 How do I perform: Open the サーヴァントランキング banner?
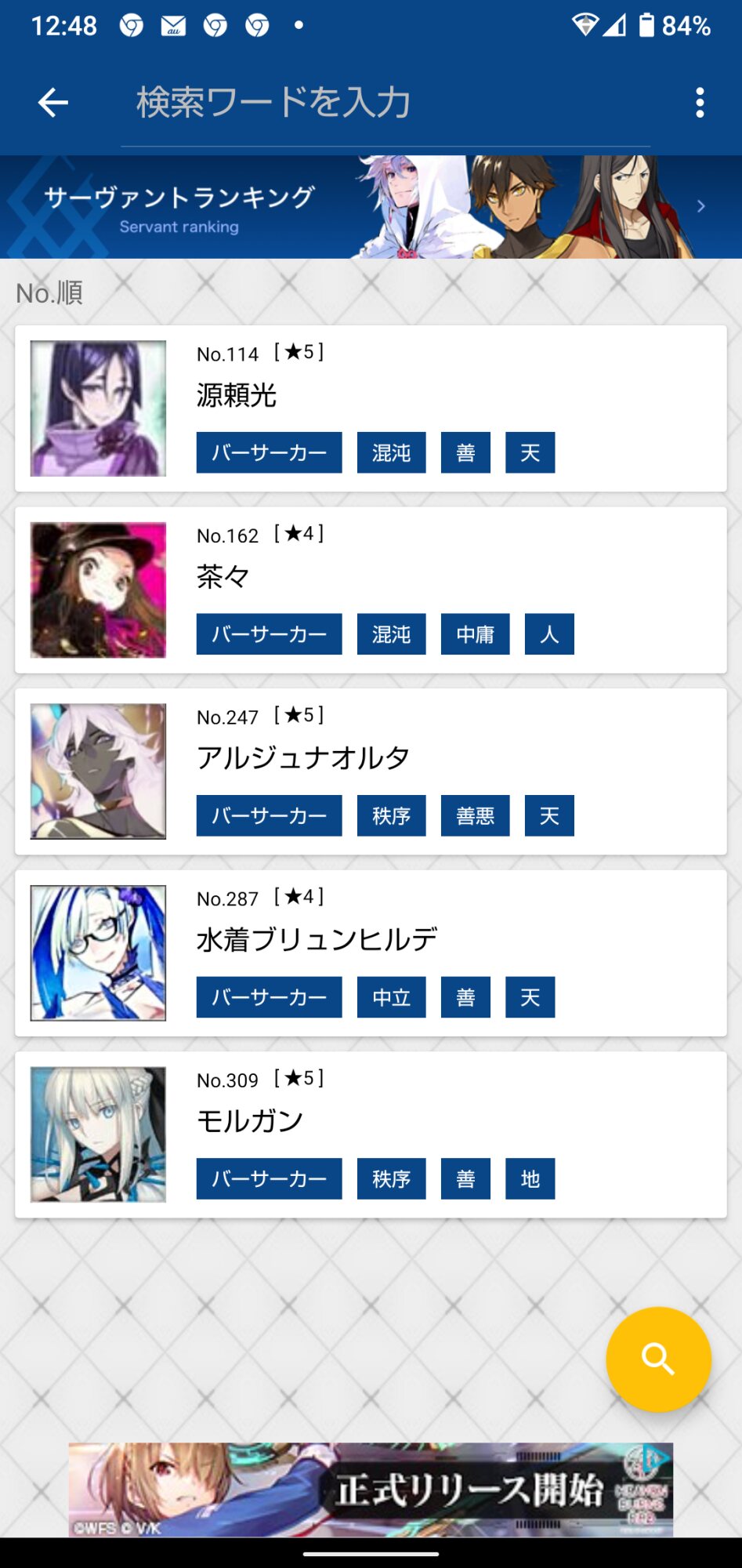[x=371, y=207]
